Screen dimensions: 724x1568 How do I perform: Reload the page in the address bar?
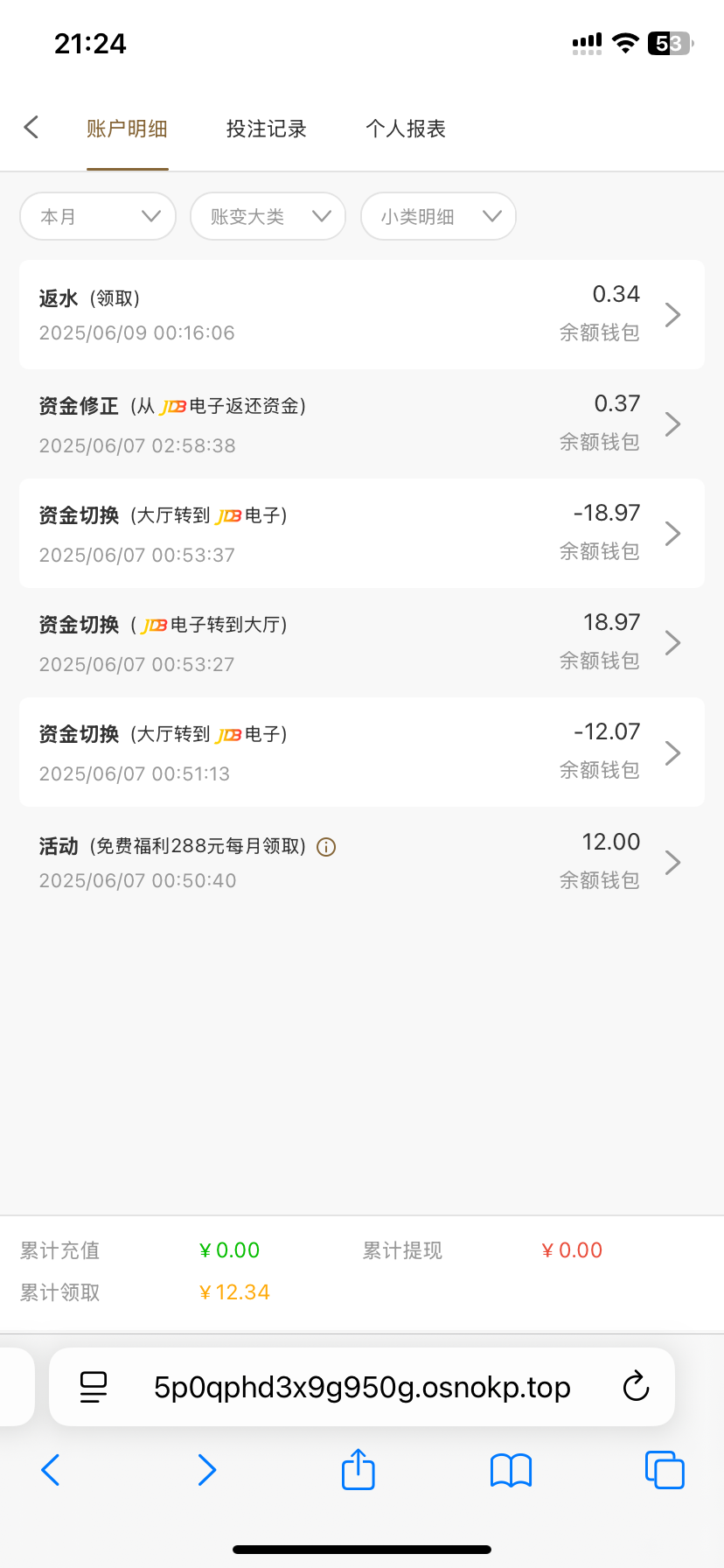(x=636, y=1387)
